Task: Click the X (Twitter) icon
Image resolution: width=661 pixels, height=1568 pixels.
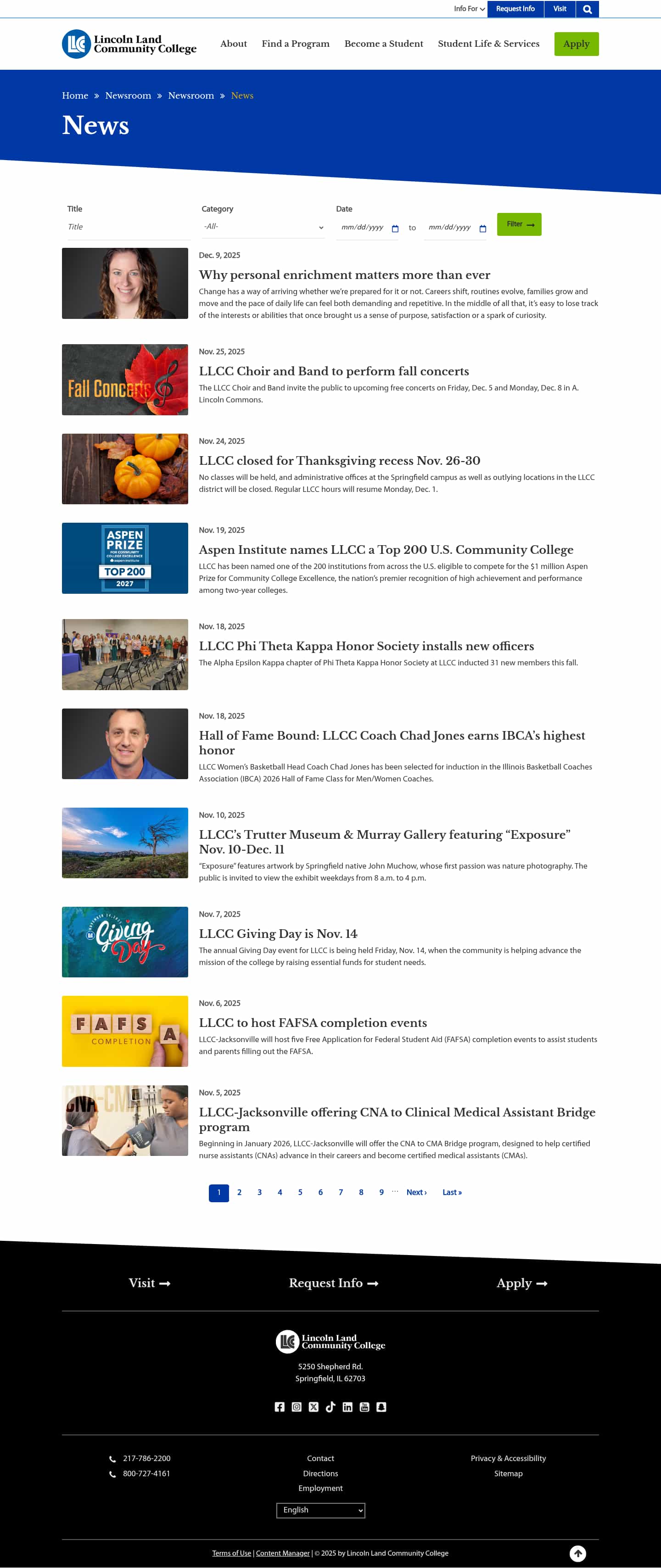Action: click(x=314, y=1407)
